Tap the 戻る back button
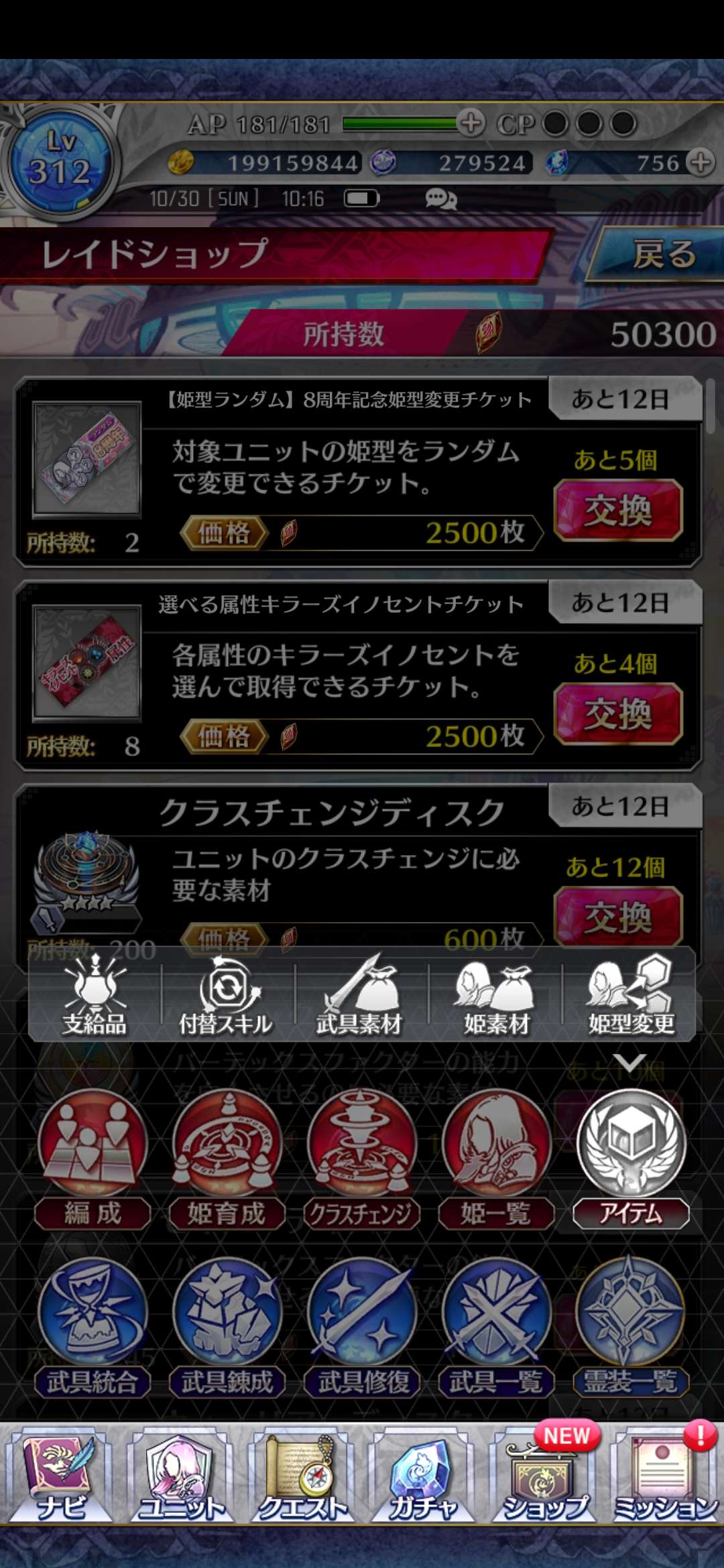 [660, 255]
